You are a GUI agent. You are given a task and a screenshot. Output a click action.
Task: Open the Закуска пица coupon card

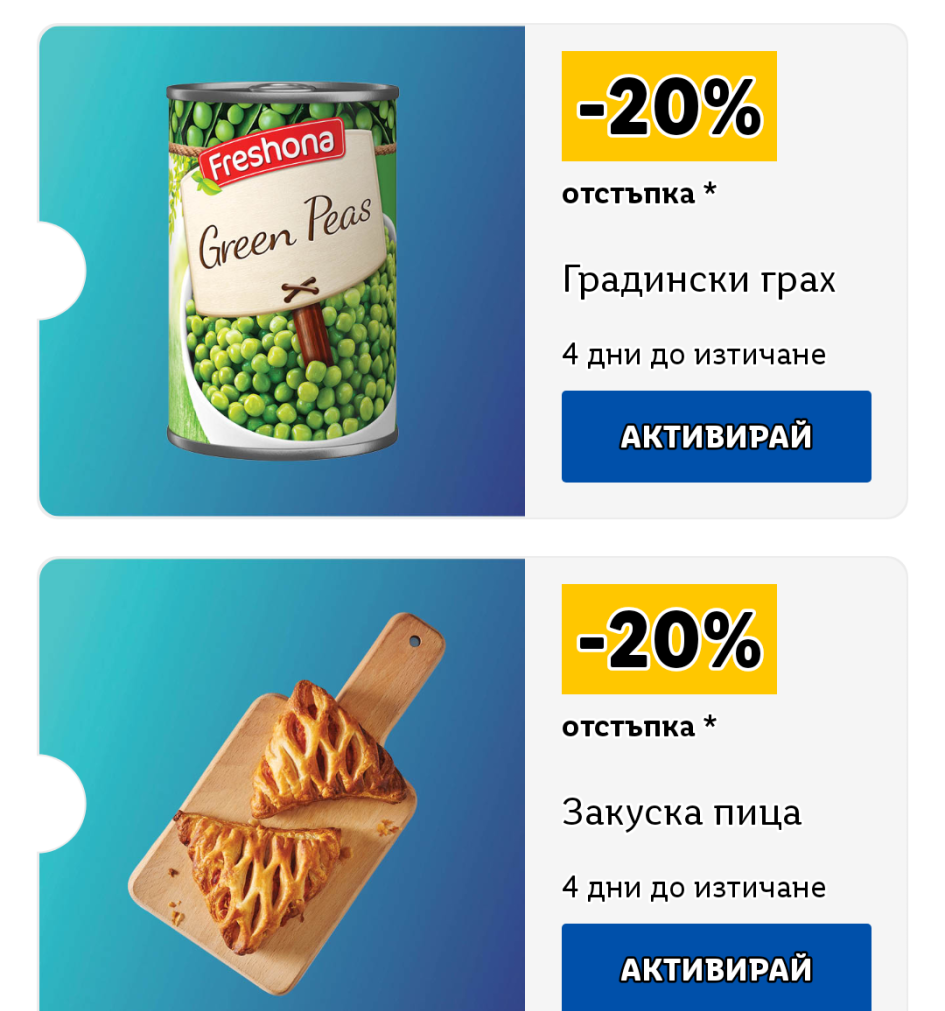click(x=282, y=790)
